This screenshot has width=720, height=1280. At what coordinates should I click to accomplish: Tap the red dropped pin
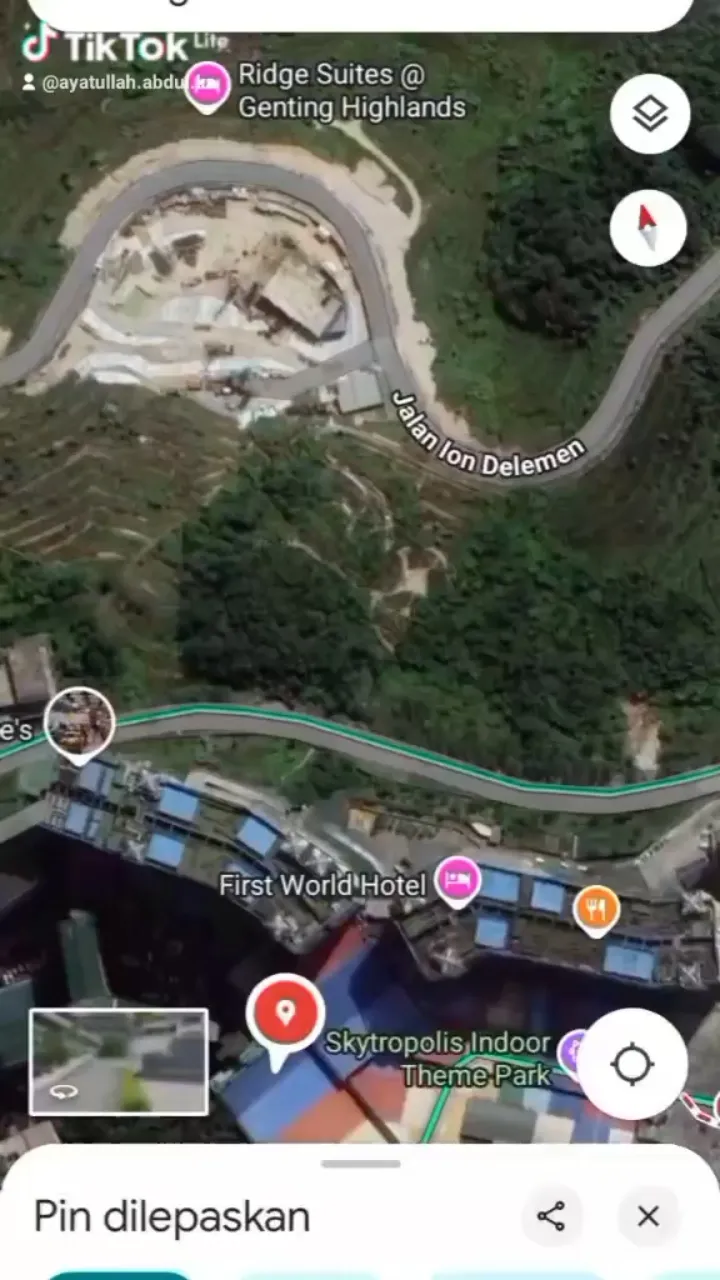[285, 1014]
